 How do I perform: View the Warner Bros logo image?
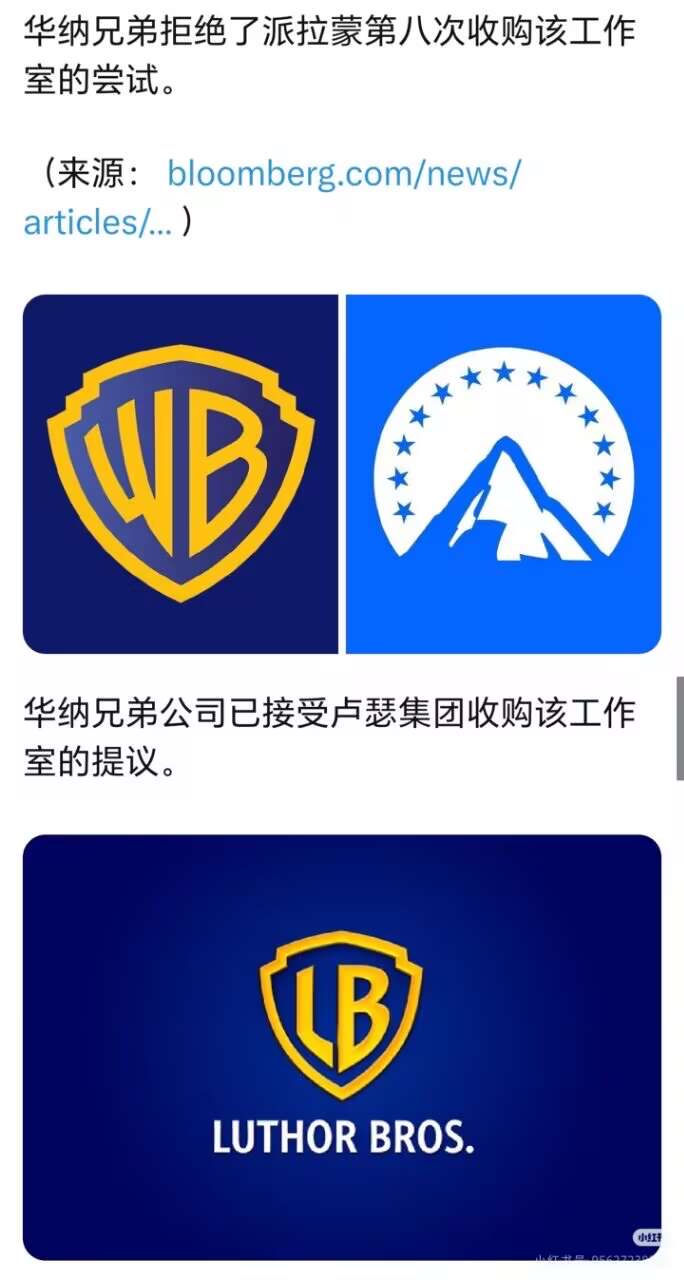[x=180, y=473]
